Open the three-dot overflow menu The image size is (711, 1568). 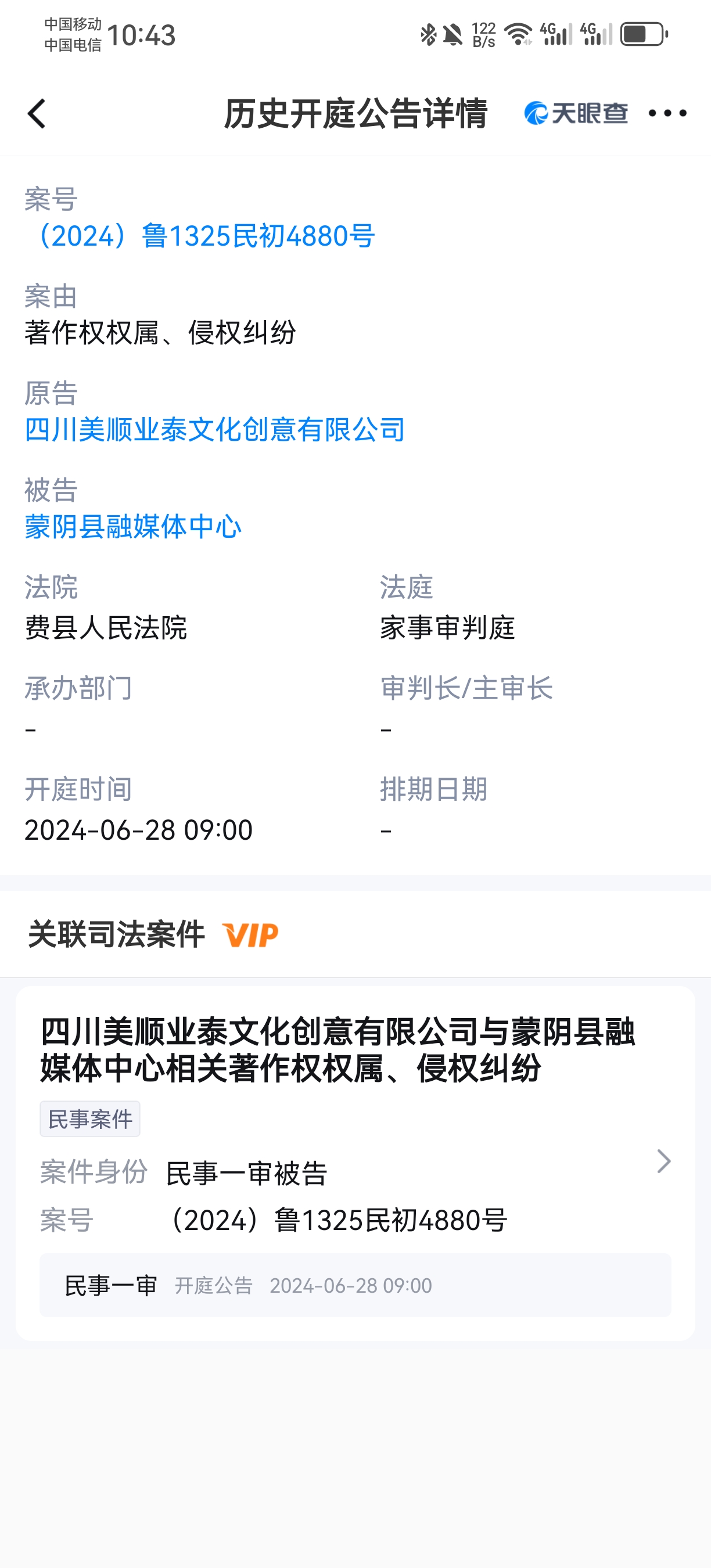coord(668,113)
